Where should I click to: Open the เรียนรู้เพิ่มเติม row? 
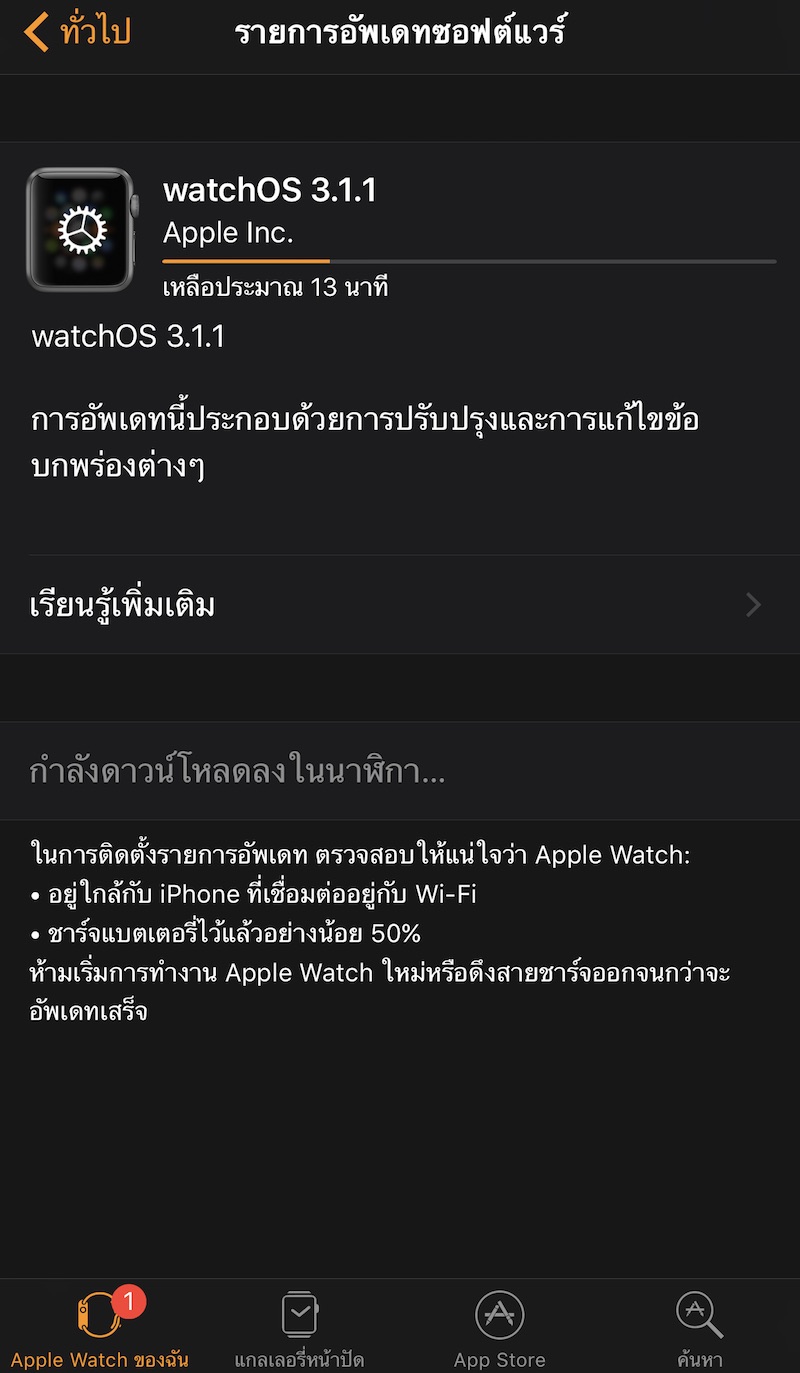coord(400,605)
